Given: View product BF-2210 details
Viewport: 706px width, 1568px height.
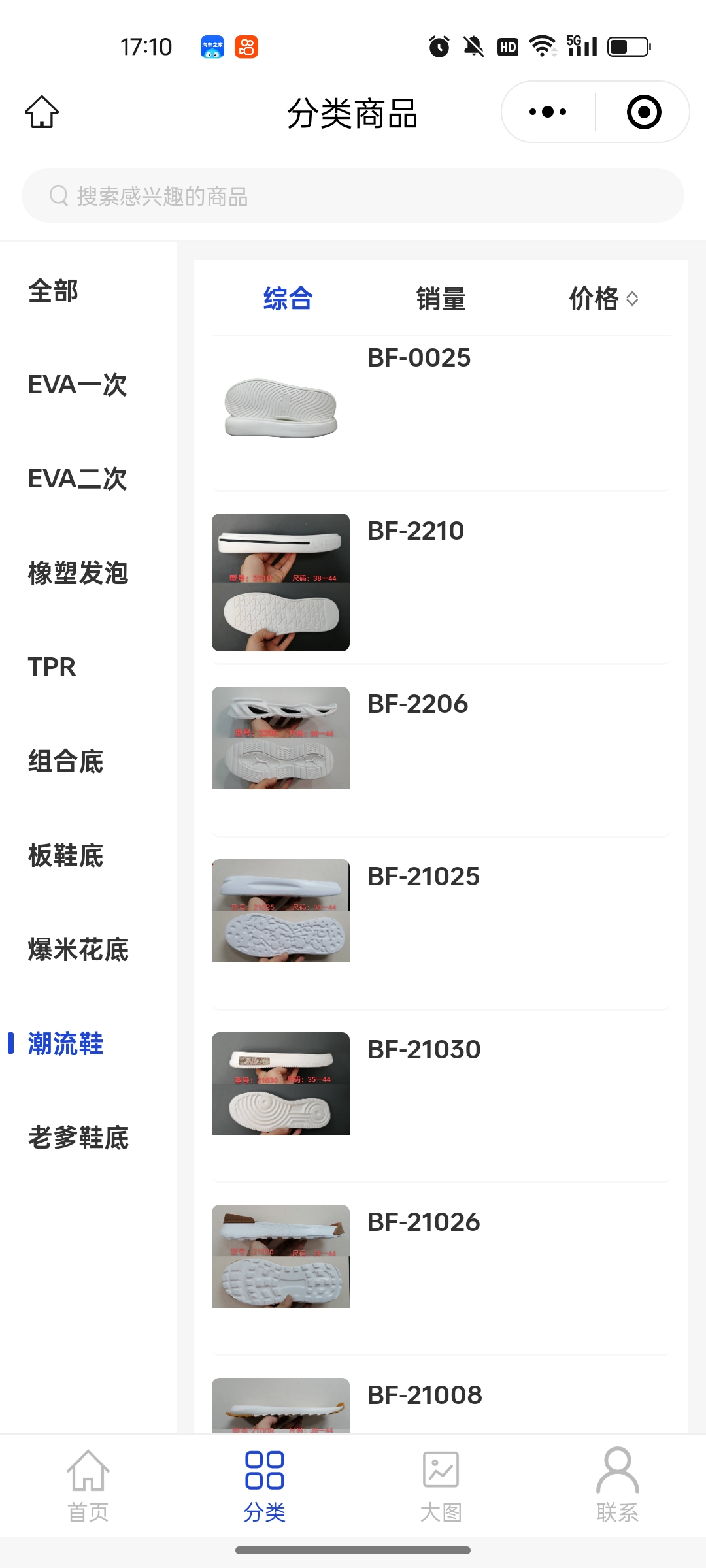Looking at the screenshot, I should (441, 581).
